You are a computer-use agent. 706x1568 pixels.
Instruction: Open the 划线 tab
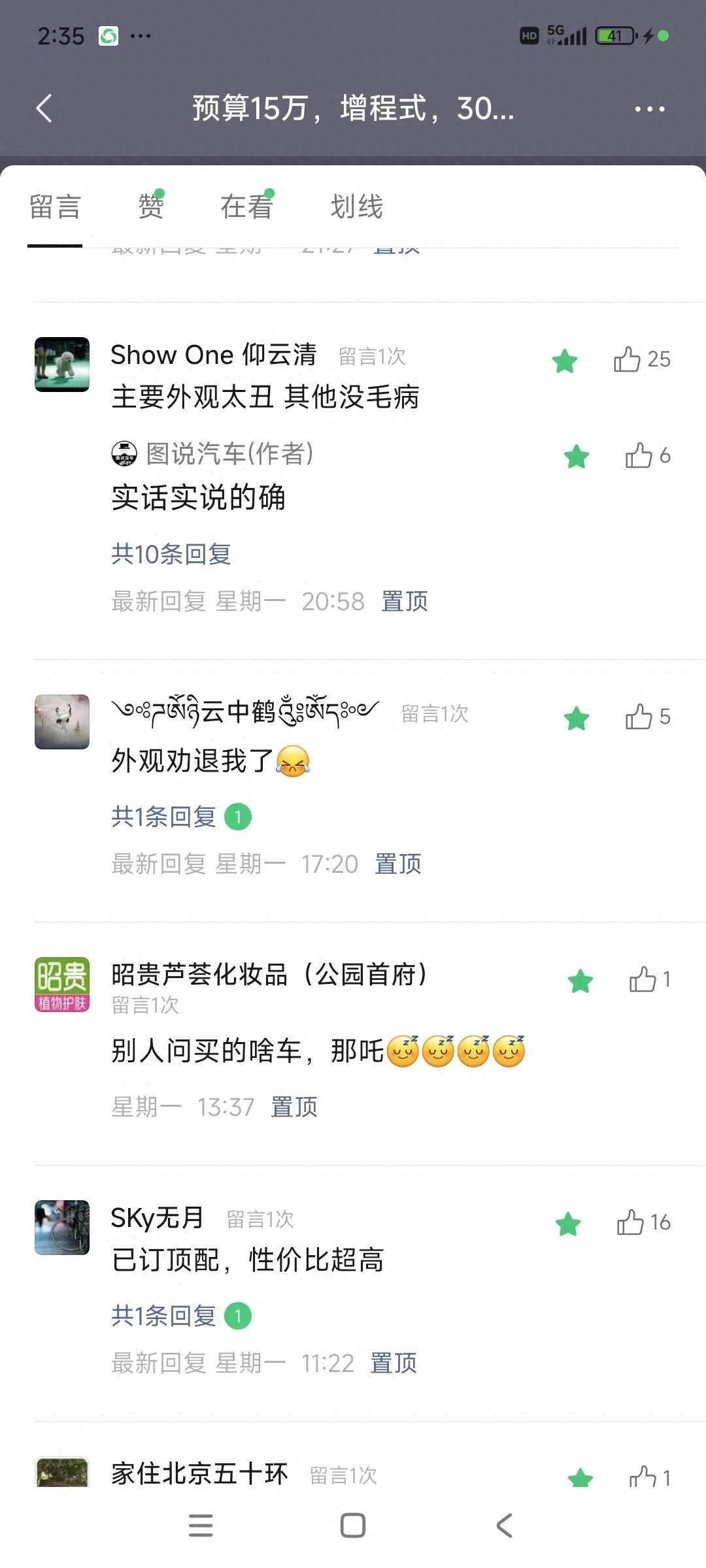[x=356, y=207]
